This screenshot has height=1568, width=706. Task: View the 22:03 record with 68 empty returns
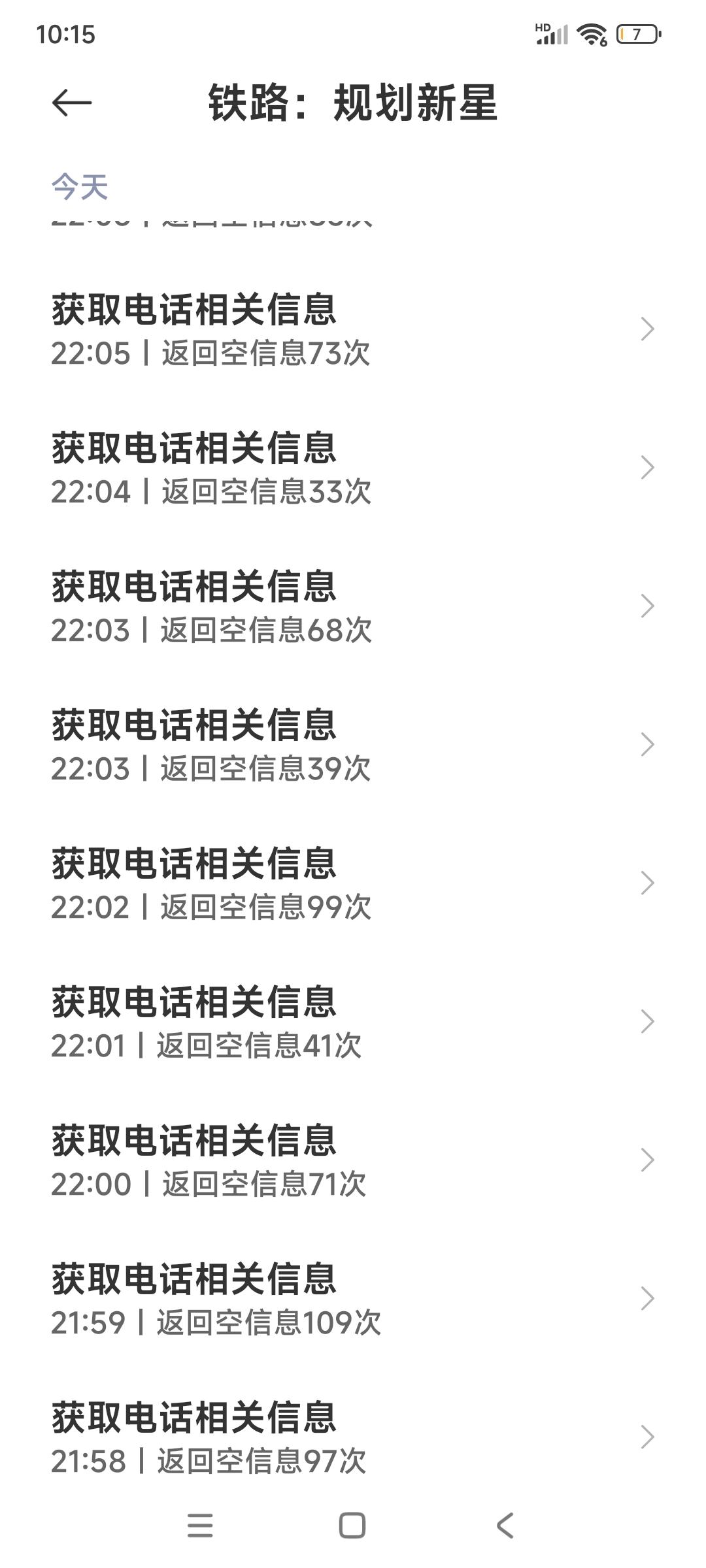point(353,607)
